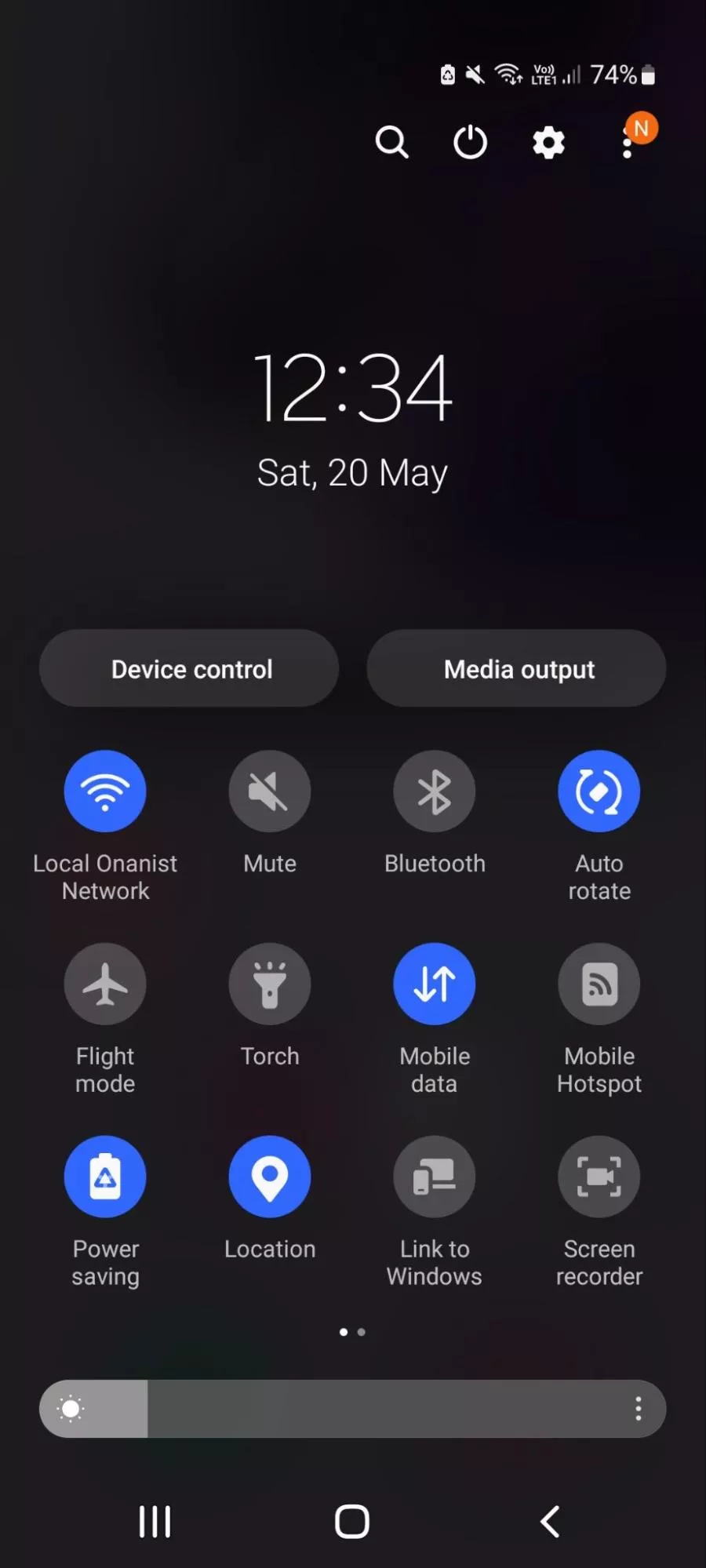Open the power menu
Image resolution: width=706 pixels, height=1568 pixels.
click(x=470, y=143)
